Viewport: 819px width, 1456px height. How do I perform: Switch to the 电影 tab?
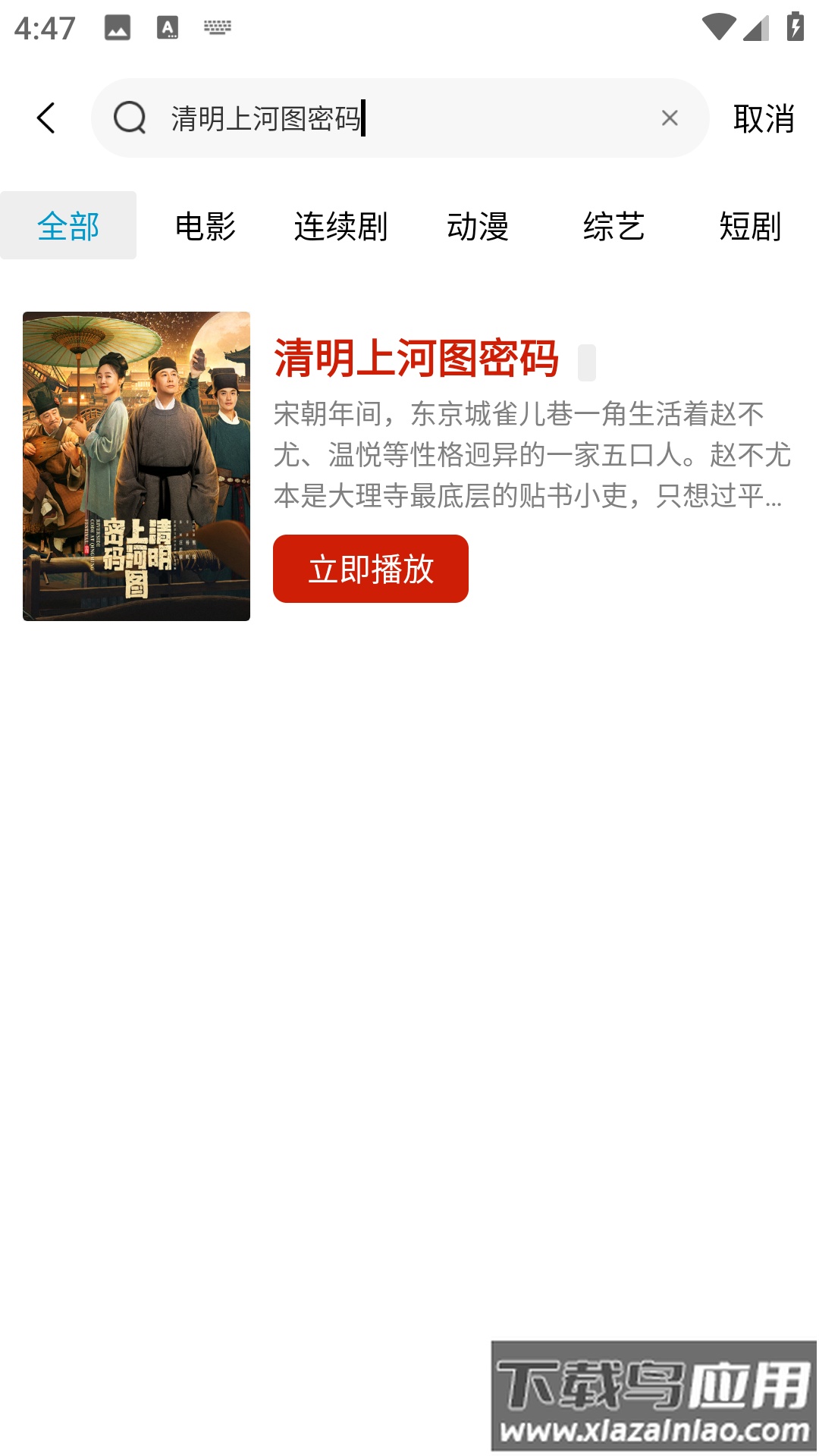205,226
